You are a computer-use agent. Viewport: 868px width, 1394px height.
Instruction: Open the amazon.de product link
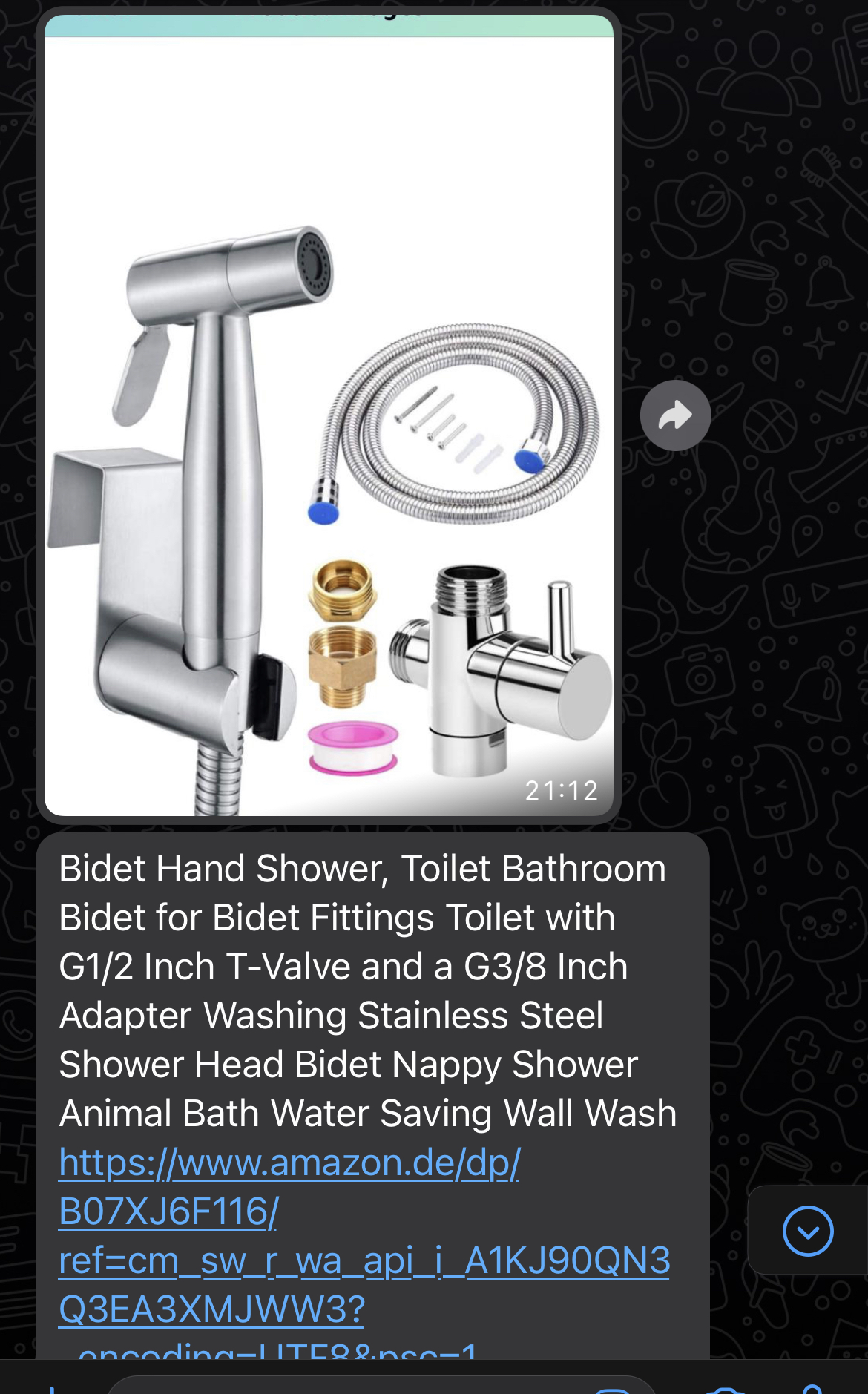click(x=289, y=1163)
